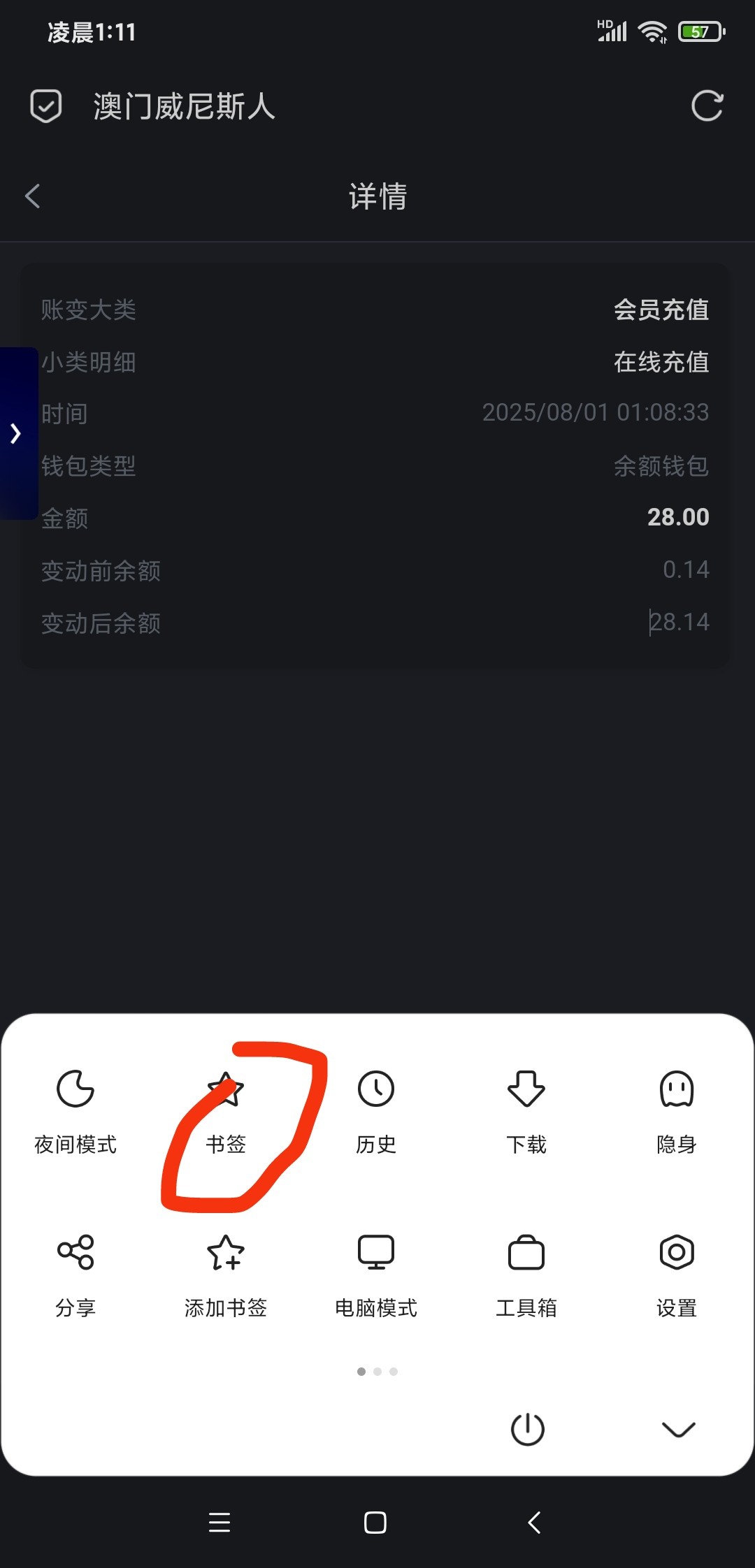Open the 下载 downloads manager

526,1108
